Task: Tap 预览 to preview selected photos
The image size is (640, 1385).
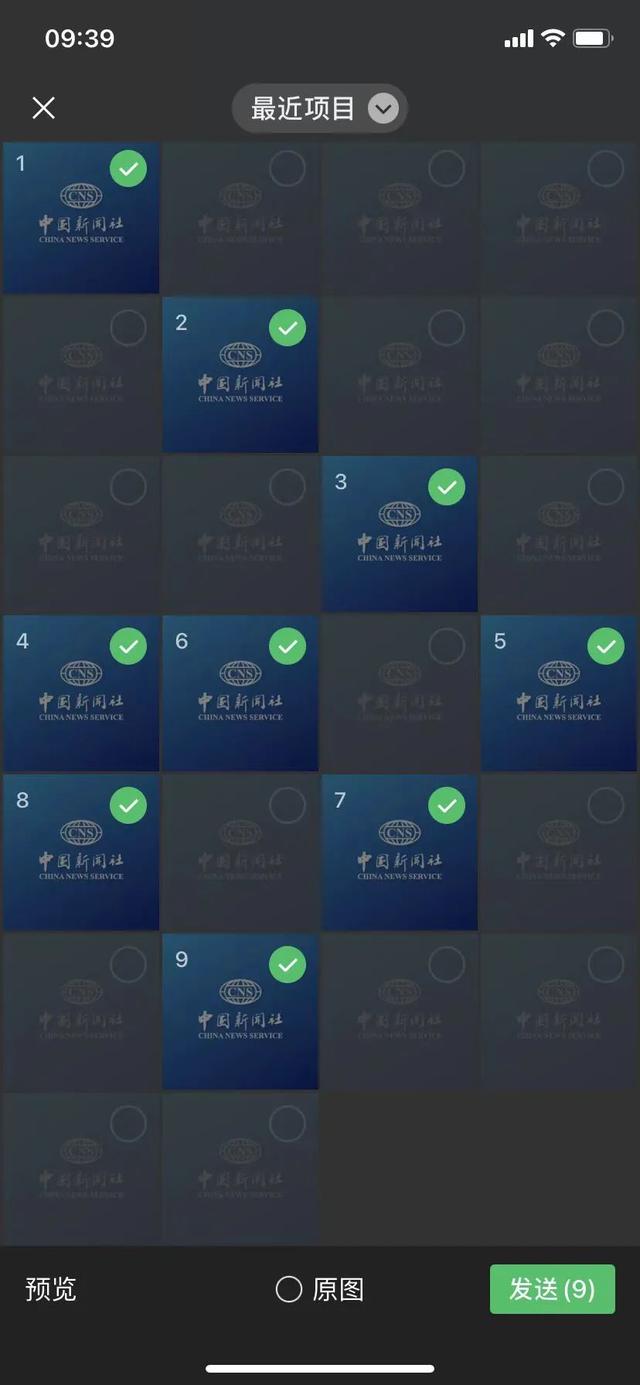Action: pyautogui.click(x=50, y=1289)
